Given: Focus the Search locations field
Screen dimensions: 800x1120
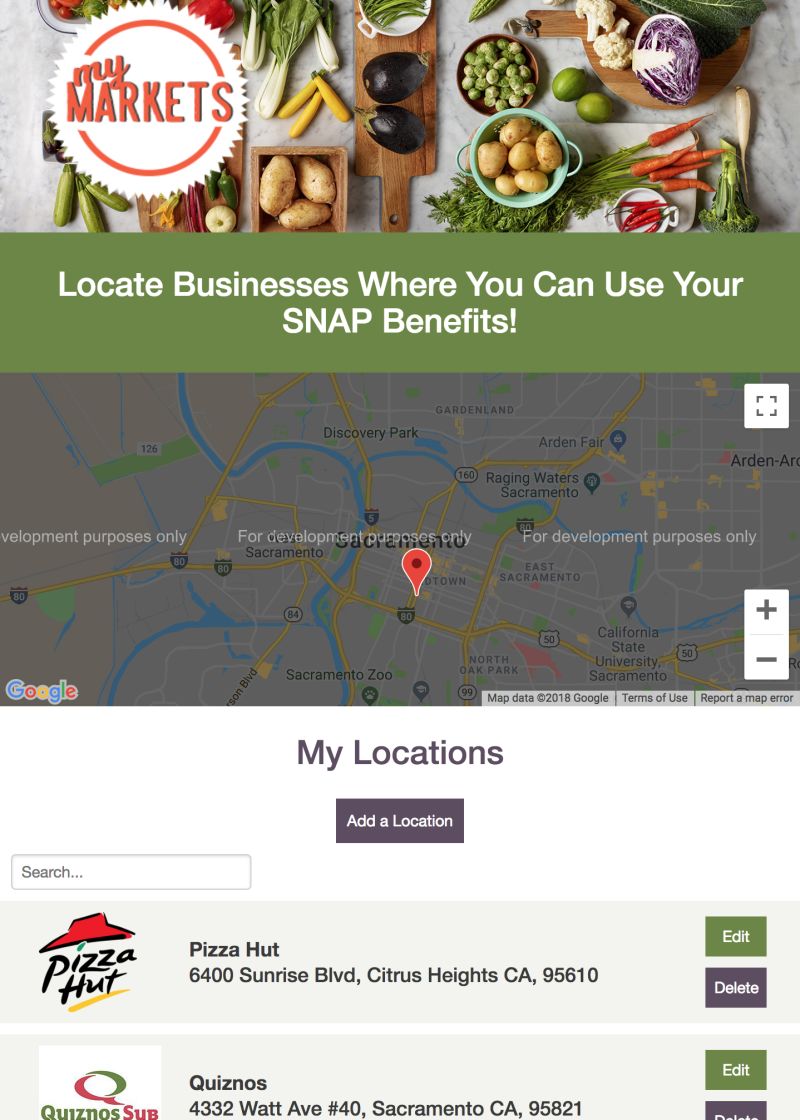Looking at the screenshot, I should point(131,872).
